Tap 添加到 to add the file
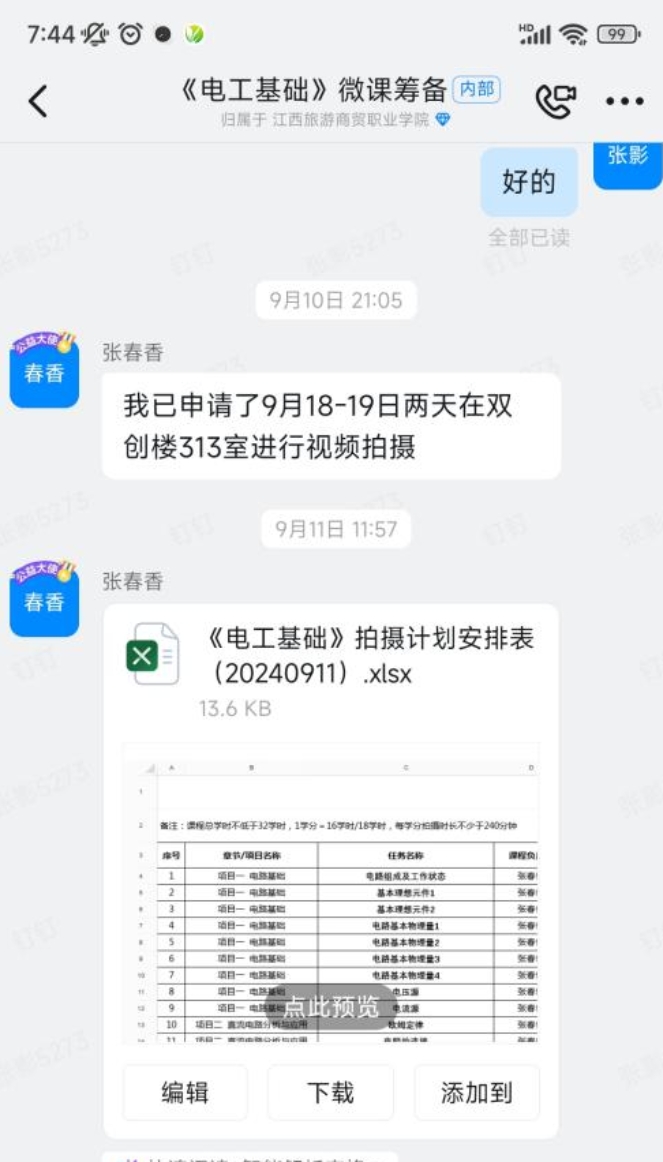Image resolution: width=663 pixels, height=1162 pixels. [x=476, y=1092]
